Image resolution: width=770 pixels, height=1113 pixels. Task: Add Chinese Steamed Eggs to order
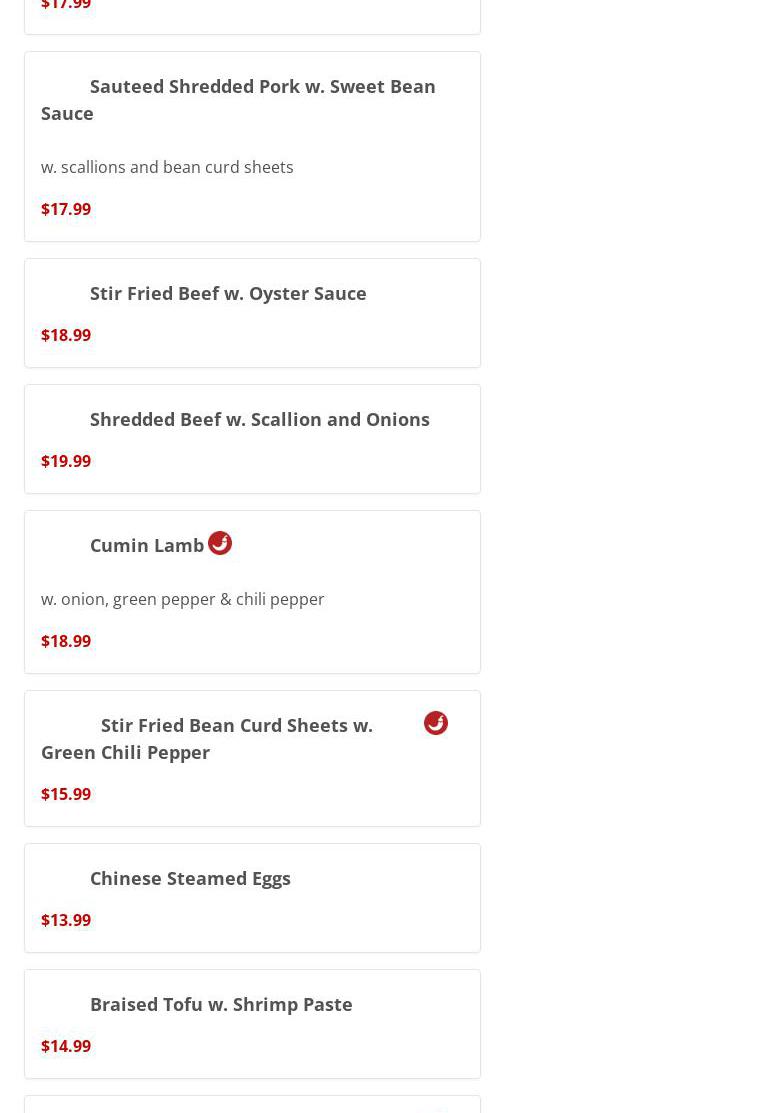pos(190,879)
